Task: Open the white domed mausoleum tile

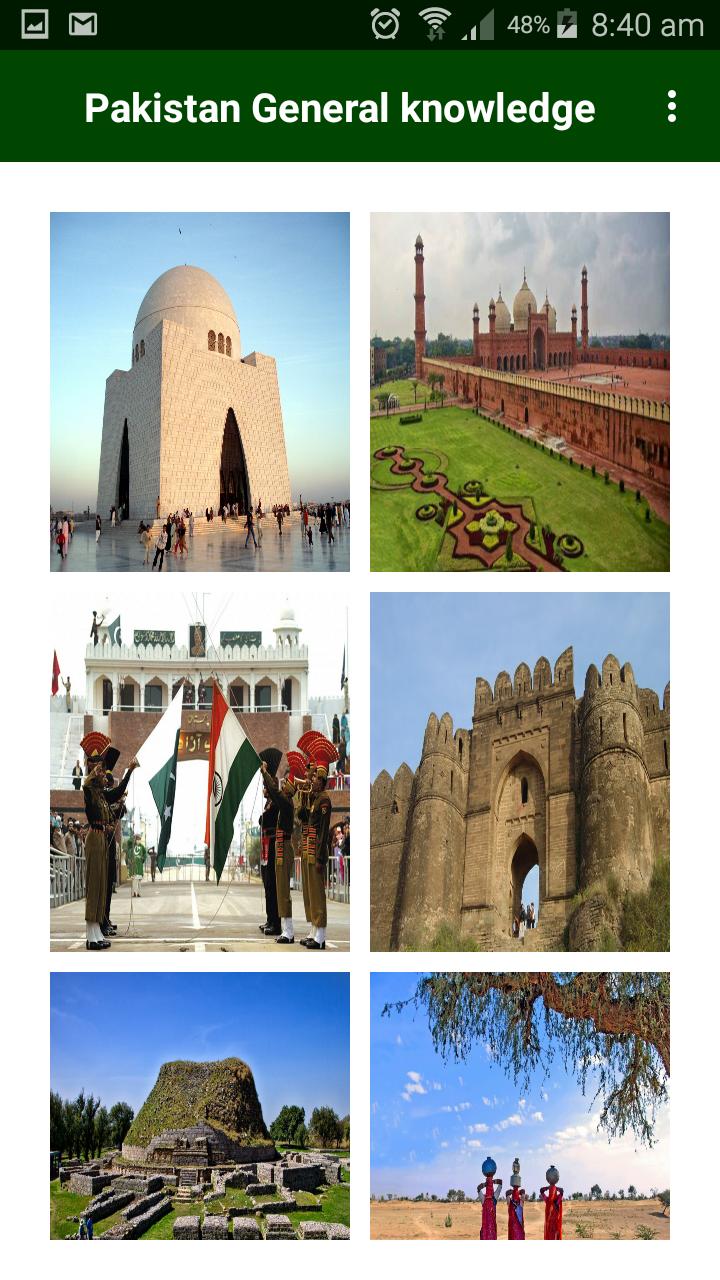Action: (x=200, y=391)
